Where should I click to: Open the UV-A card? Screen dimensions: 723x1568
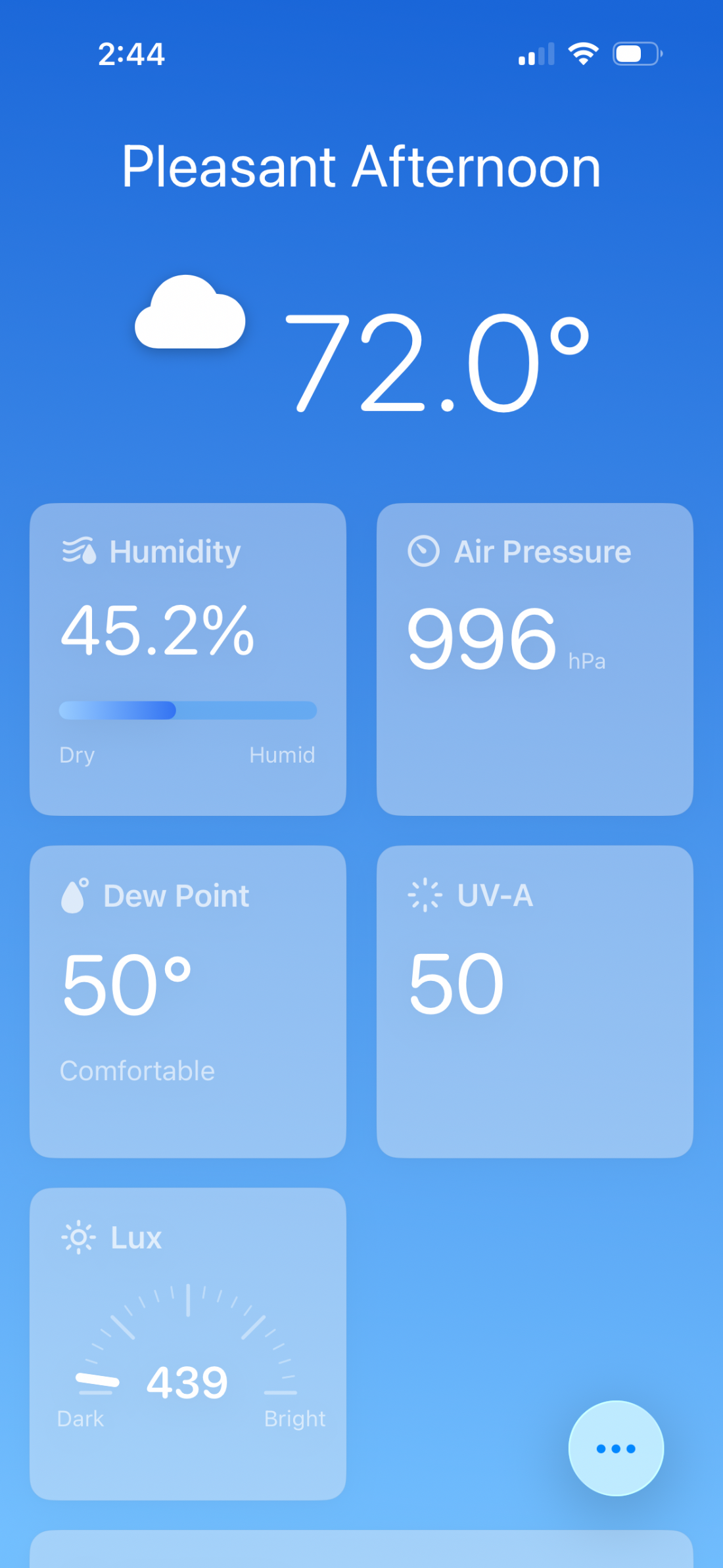[x=535, y=1001]
